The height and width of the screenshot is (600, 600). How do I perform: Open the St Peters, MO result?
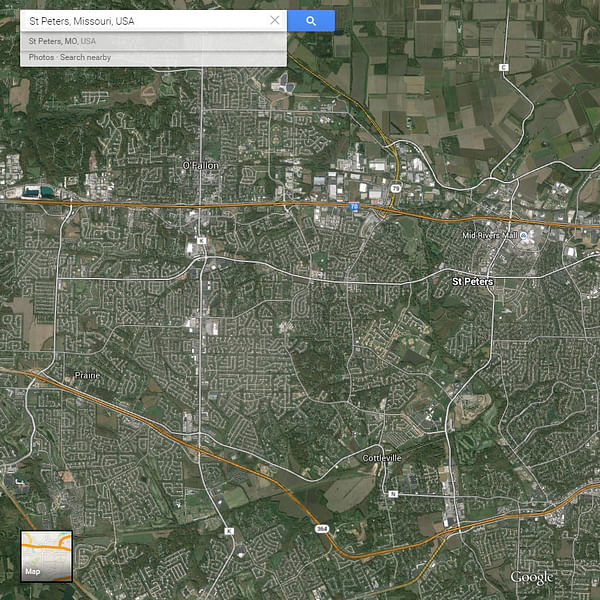pyautogui.click(x=62, y=41)
